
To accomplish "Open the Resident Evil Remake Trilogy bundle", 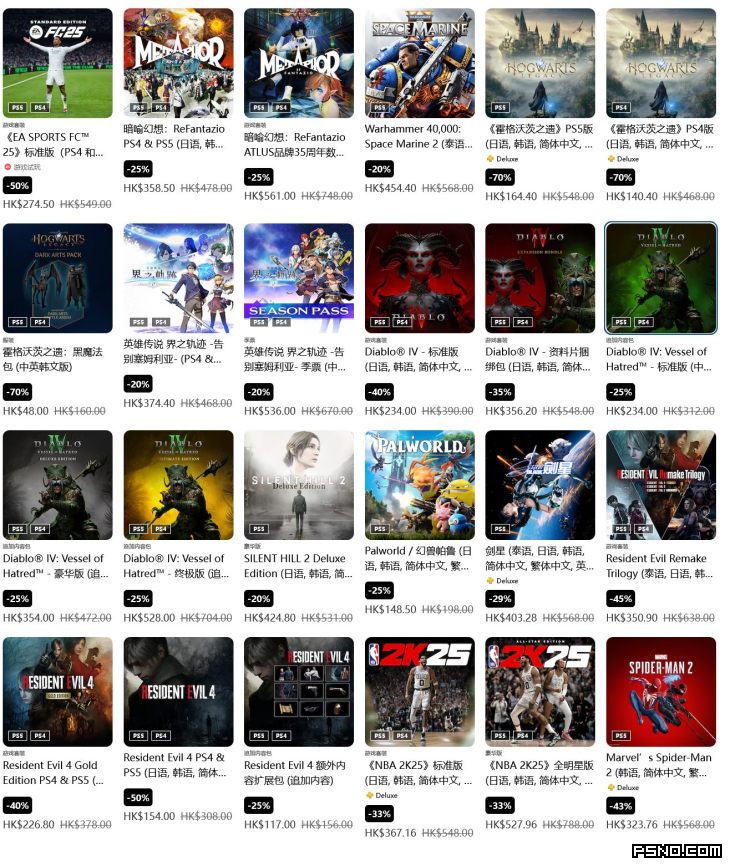I will pyautogui.click(x=661, y=484).
